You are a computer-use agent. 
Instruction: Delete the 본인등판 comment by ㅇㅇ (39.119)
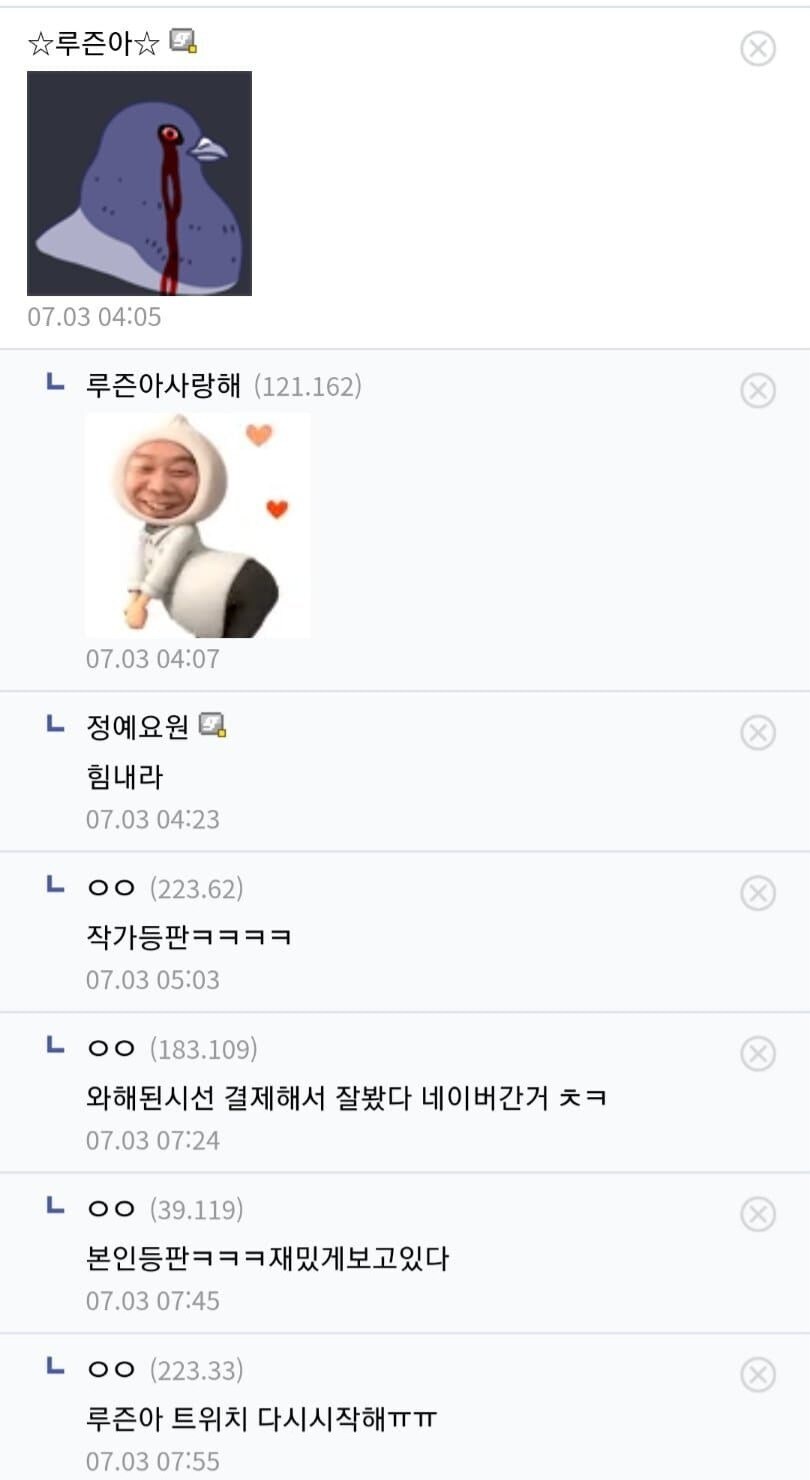coord(758,1212)
